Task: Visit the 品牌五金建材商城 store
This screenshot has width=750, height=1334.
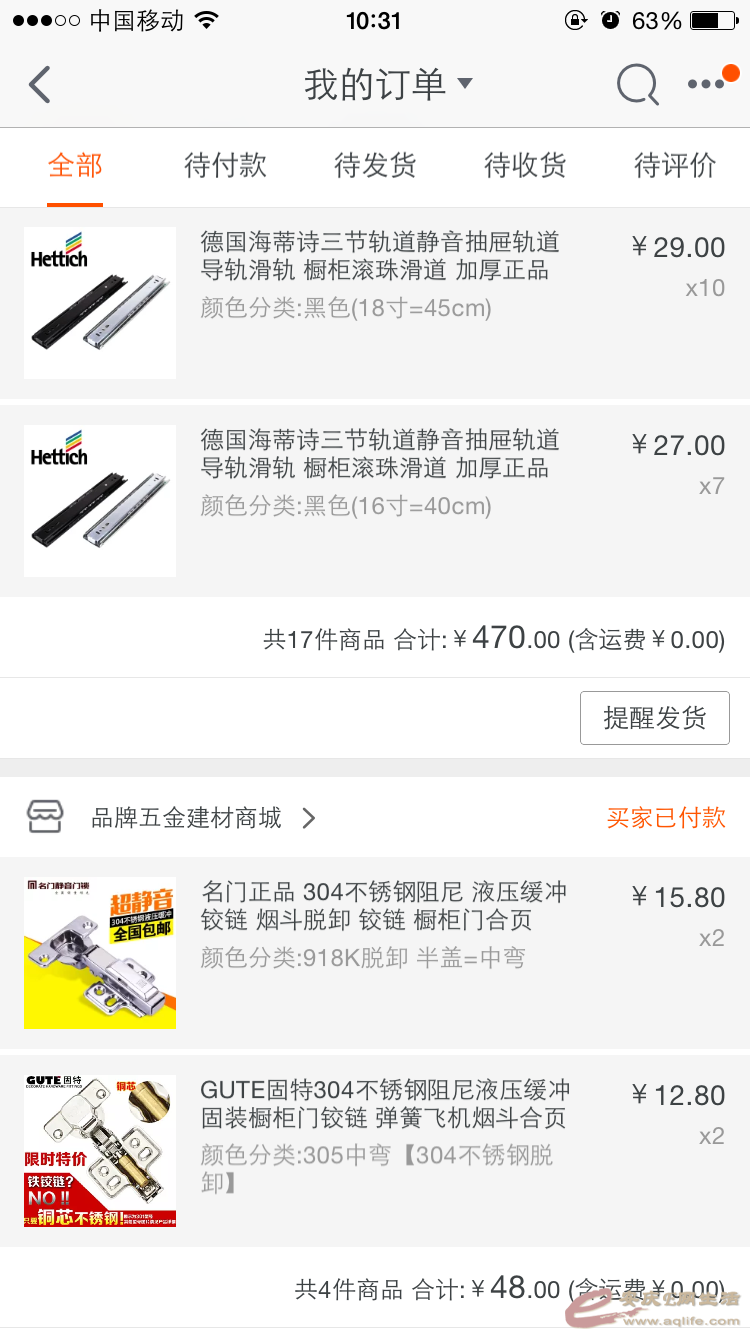Action: (x=187, y=818)
